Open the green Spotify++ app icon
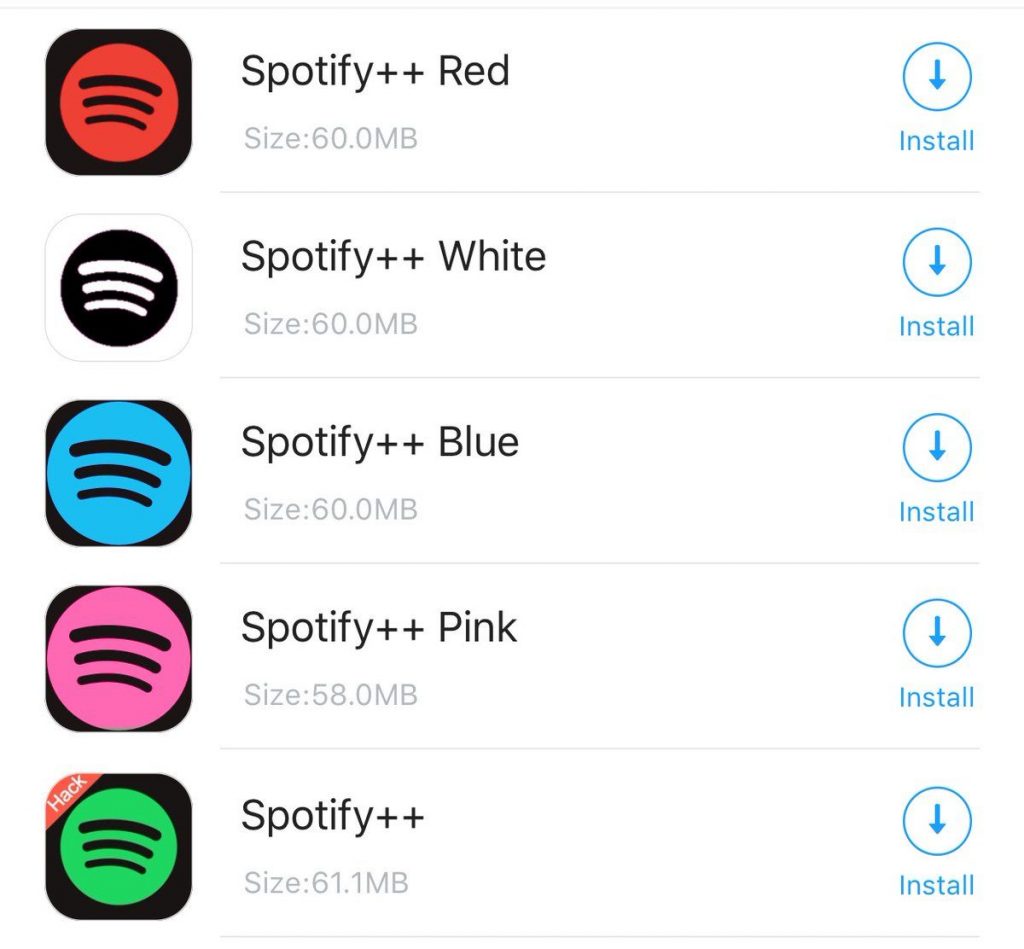 (x=118, y=846)
